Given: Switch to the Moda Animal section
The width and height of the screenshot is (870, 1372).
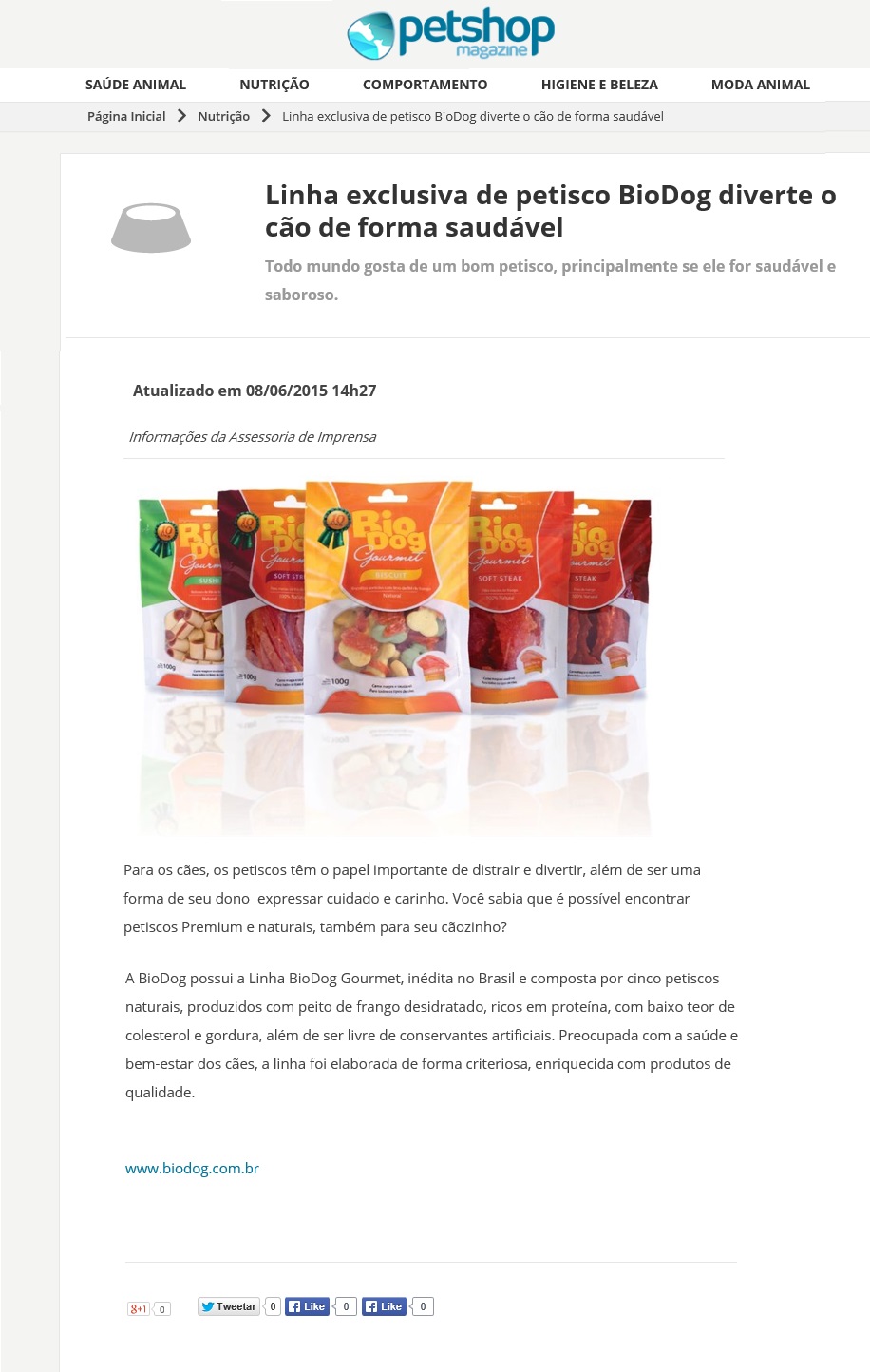Looking at the screenshot, I should 760,85.
